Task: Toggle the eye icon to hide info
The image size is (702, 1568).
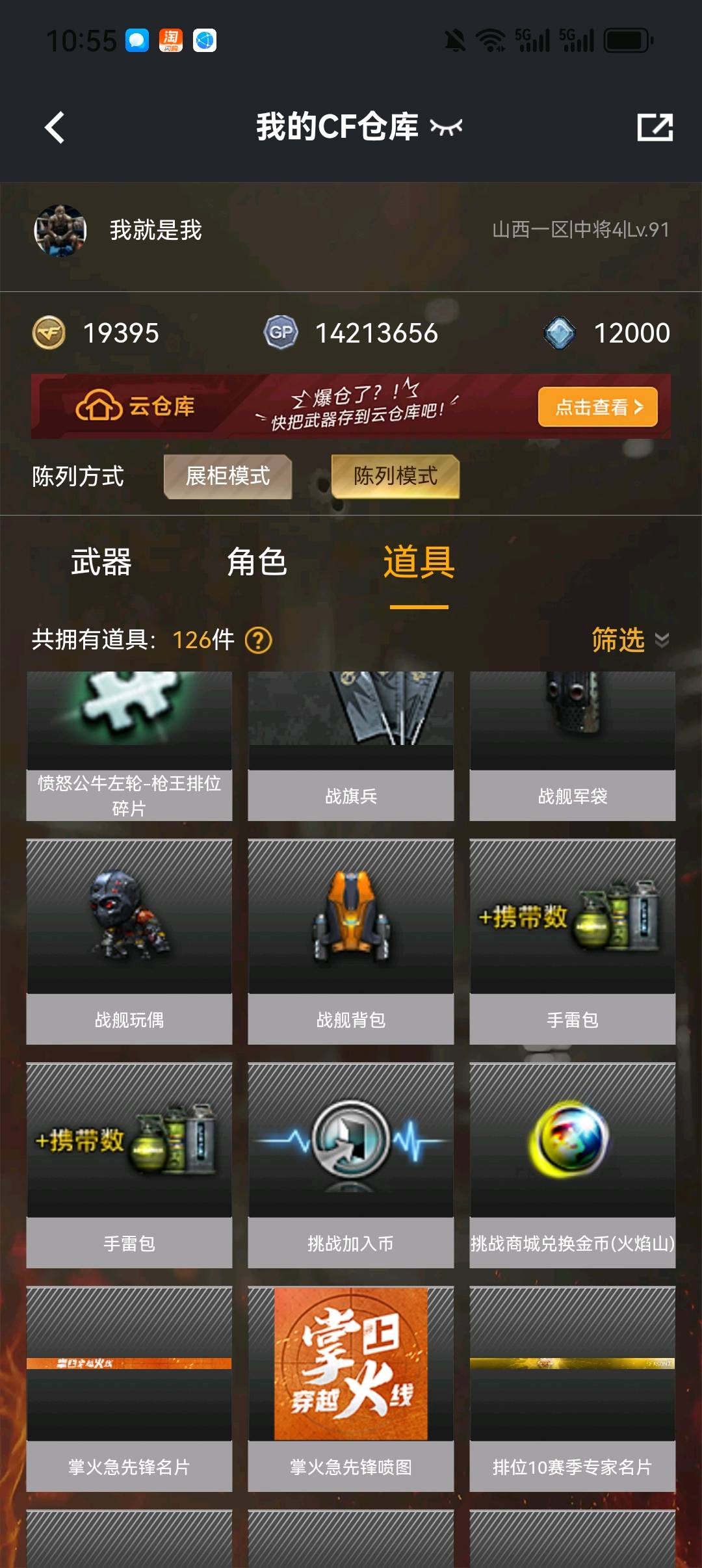Action: 446,127
